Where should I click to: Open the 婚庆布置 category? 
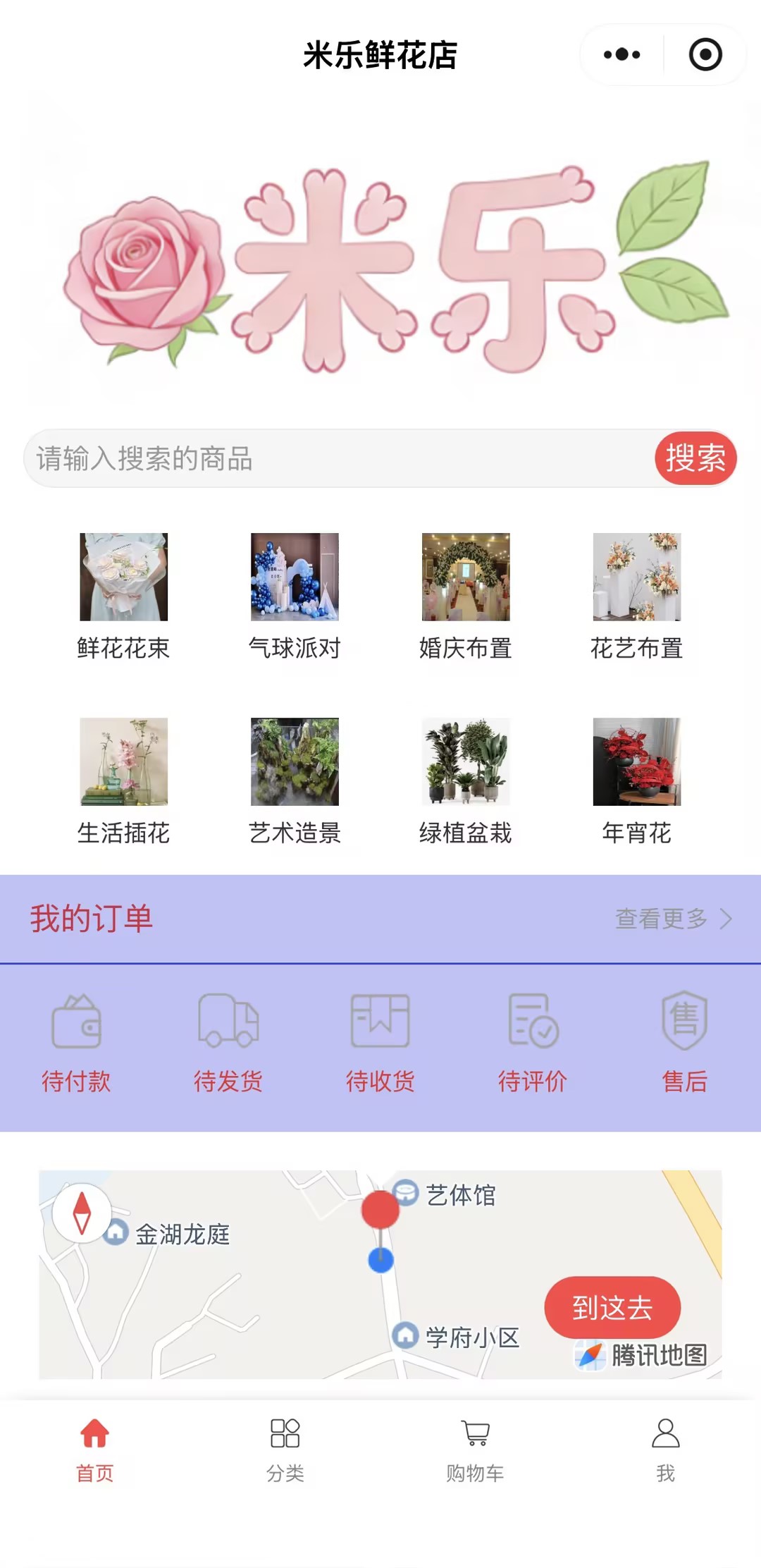466,596
